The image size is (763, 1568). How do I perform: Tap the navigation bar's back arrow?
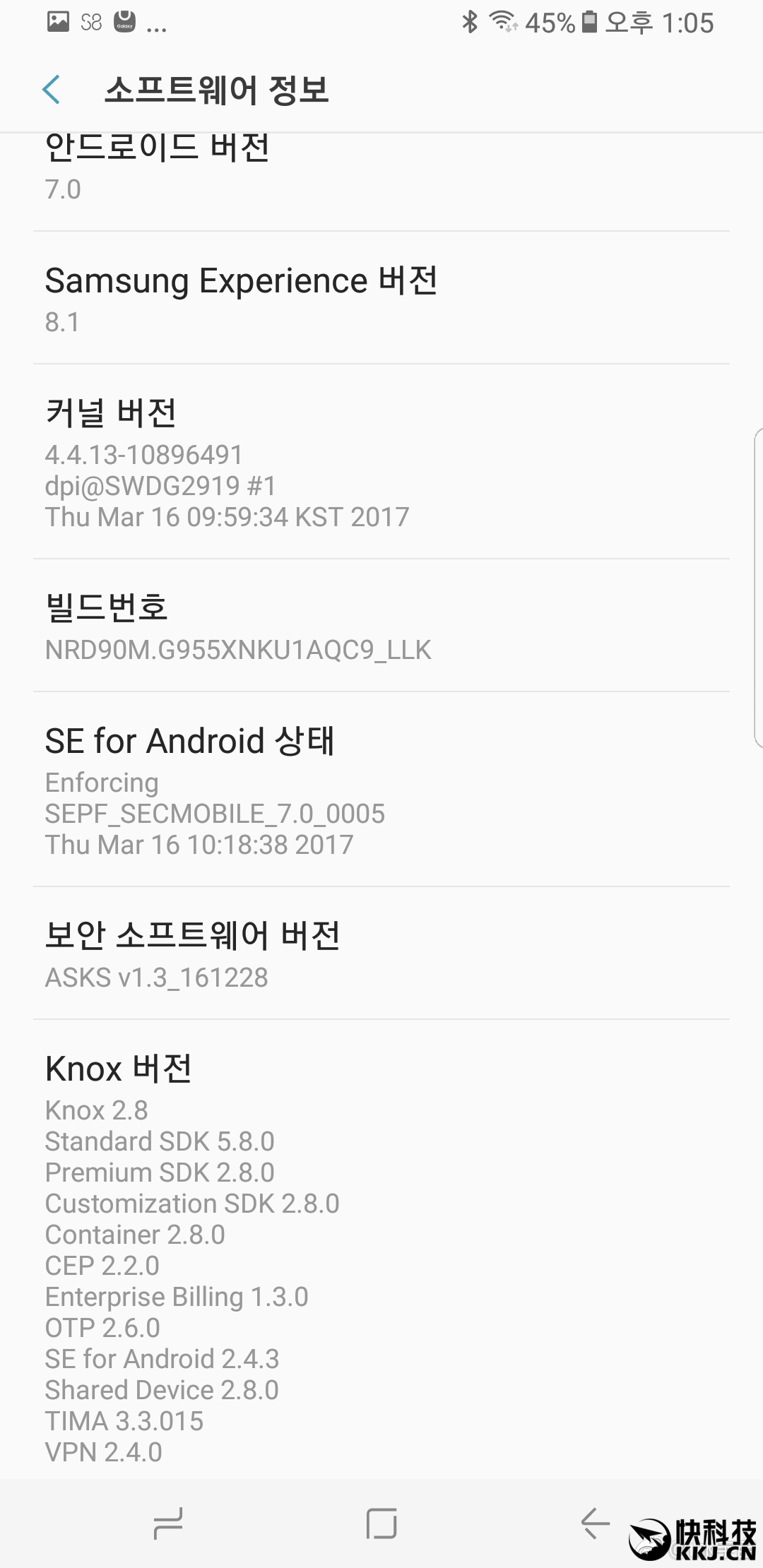click(x=595, y=1523)
